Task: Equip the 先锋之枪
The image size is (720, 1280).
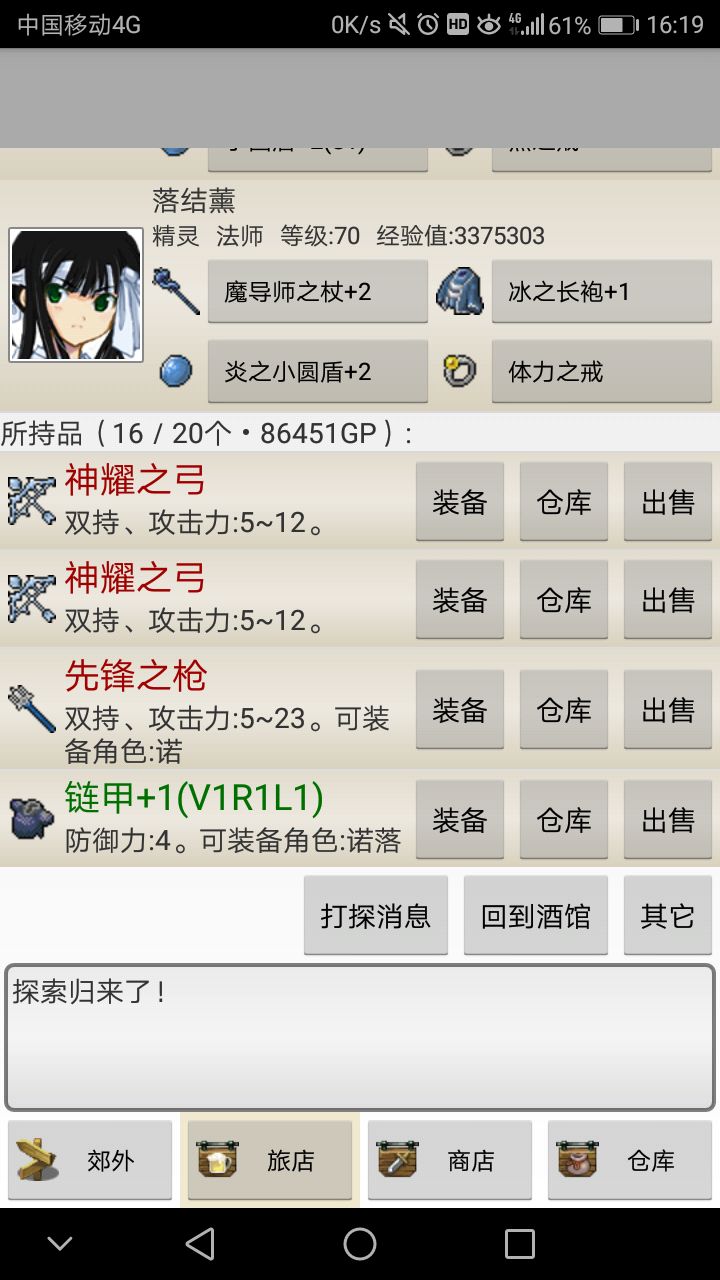Action: pos(459,711)
